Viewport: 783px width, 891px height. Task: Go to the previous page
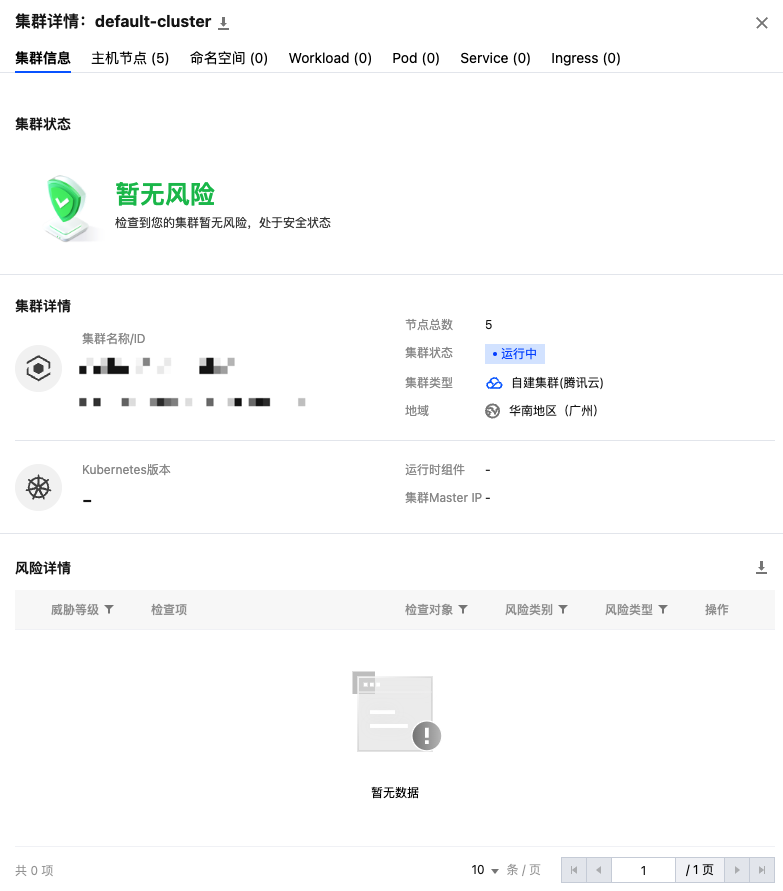tap(598, 870)
